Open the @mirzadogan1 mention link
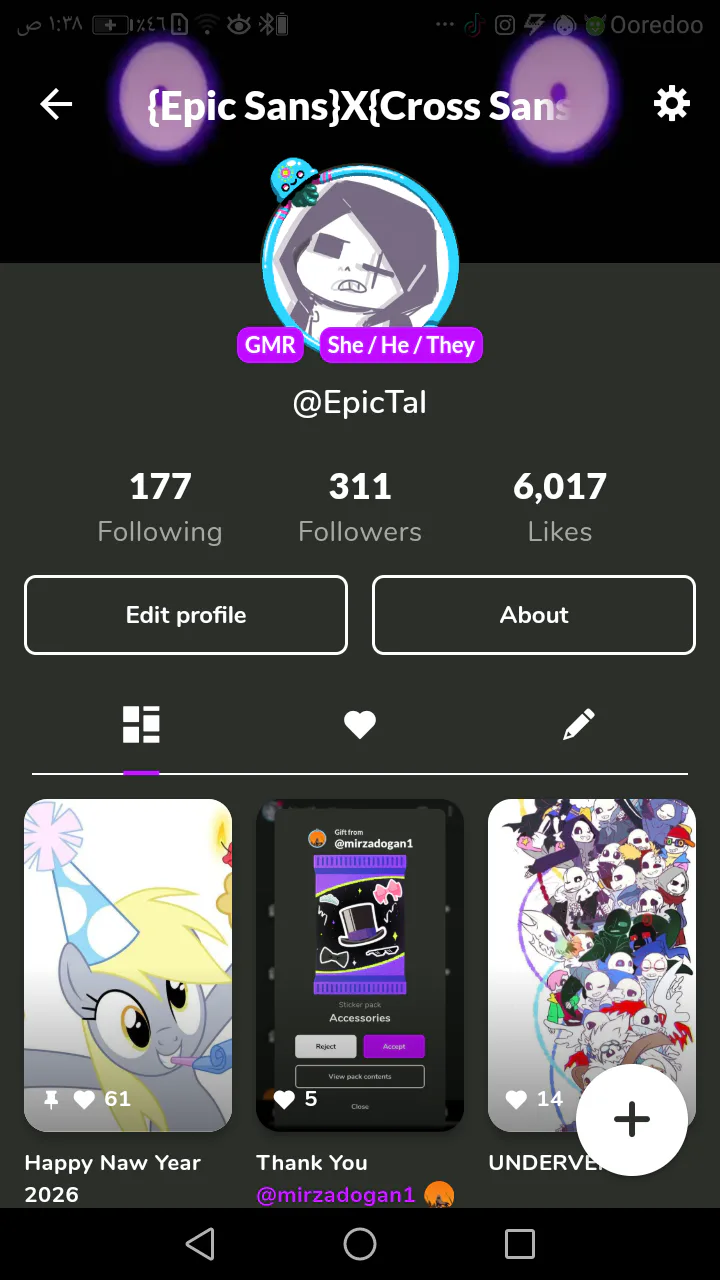Image resolution: width=720 pixels, height=1280 pixels. click(336, 1194)
